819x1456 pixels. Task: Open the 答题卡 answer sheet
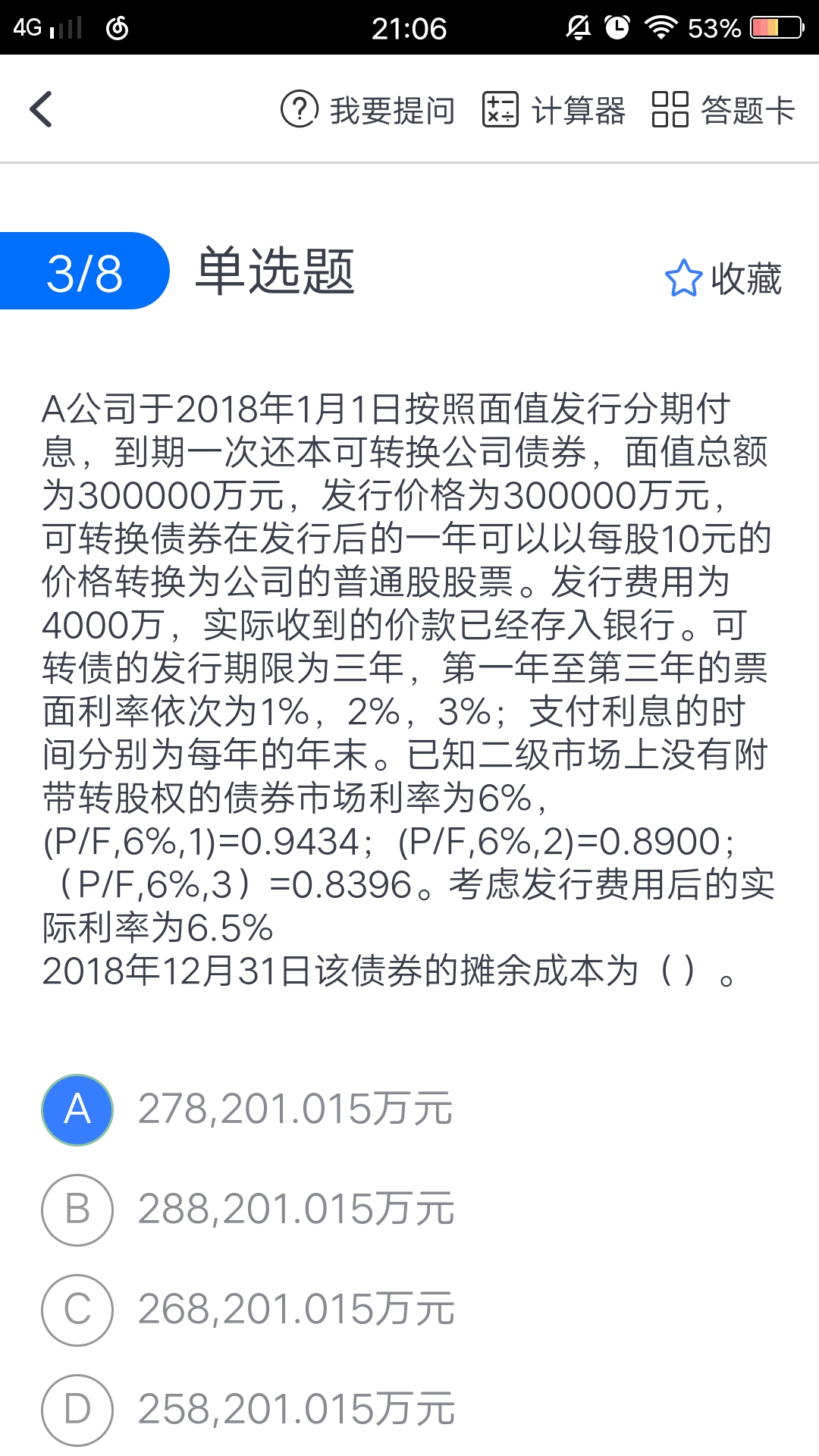tap(723, 110)
